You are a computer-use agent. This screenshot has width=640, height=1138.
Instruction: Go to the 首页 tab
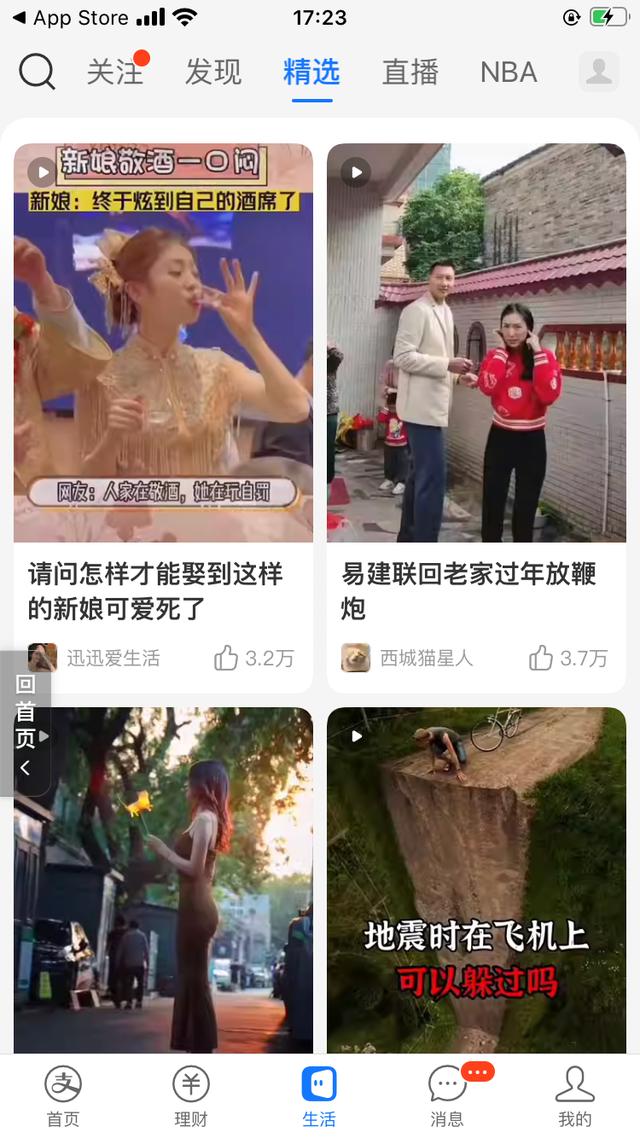coord(63,1096)
